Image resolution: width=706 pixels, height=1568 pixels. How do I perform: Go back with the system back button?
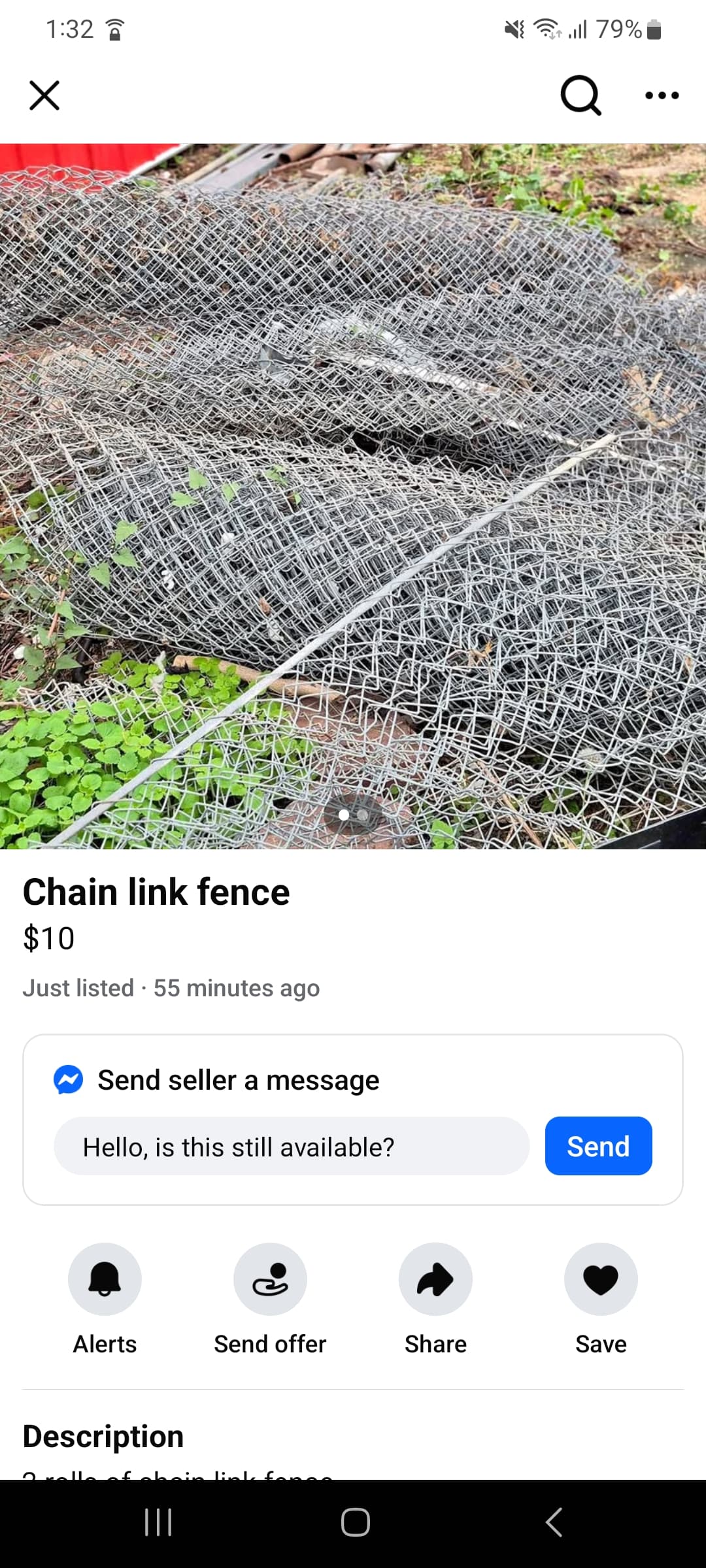554,1522
